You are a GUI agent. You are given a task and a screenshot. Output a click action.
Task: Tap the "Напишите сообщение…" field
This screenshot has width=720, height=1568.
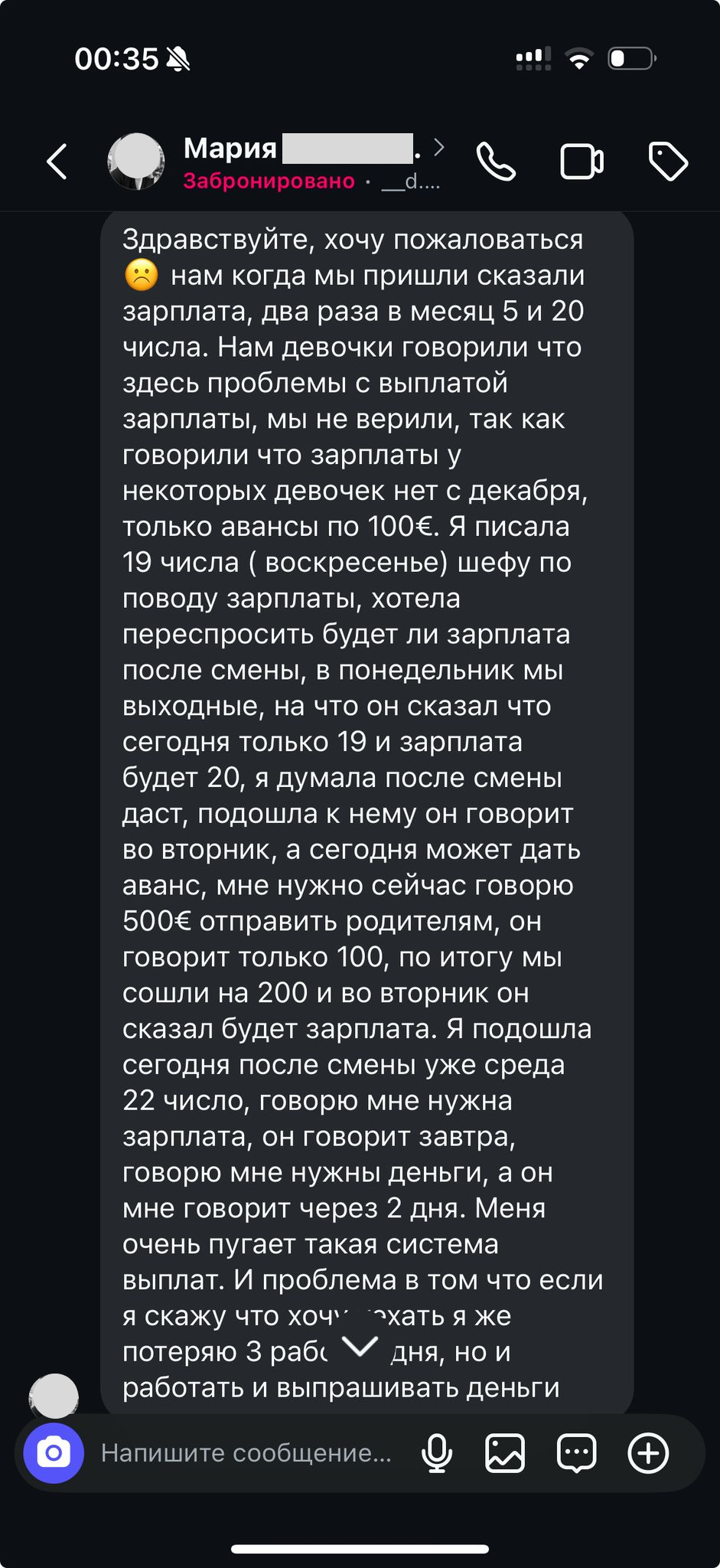click(246, 1453)
